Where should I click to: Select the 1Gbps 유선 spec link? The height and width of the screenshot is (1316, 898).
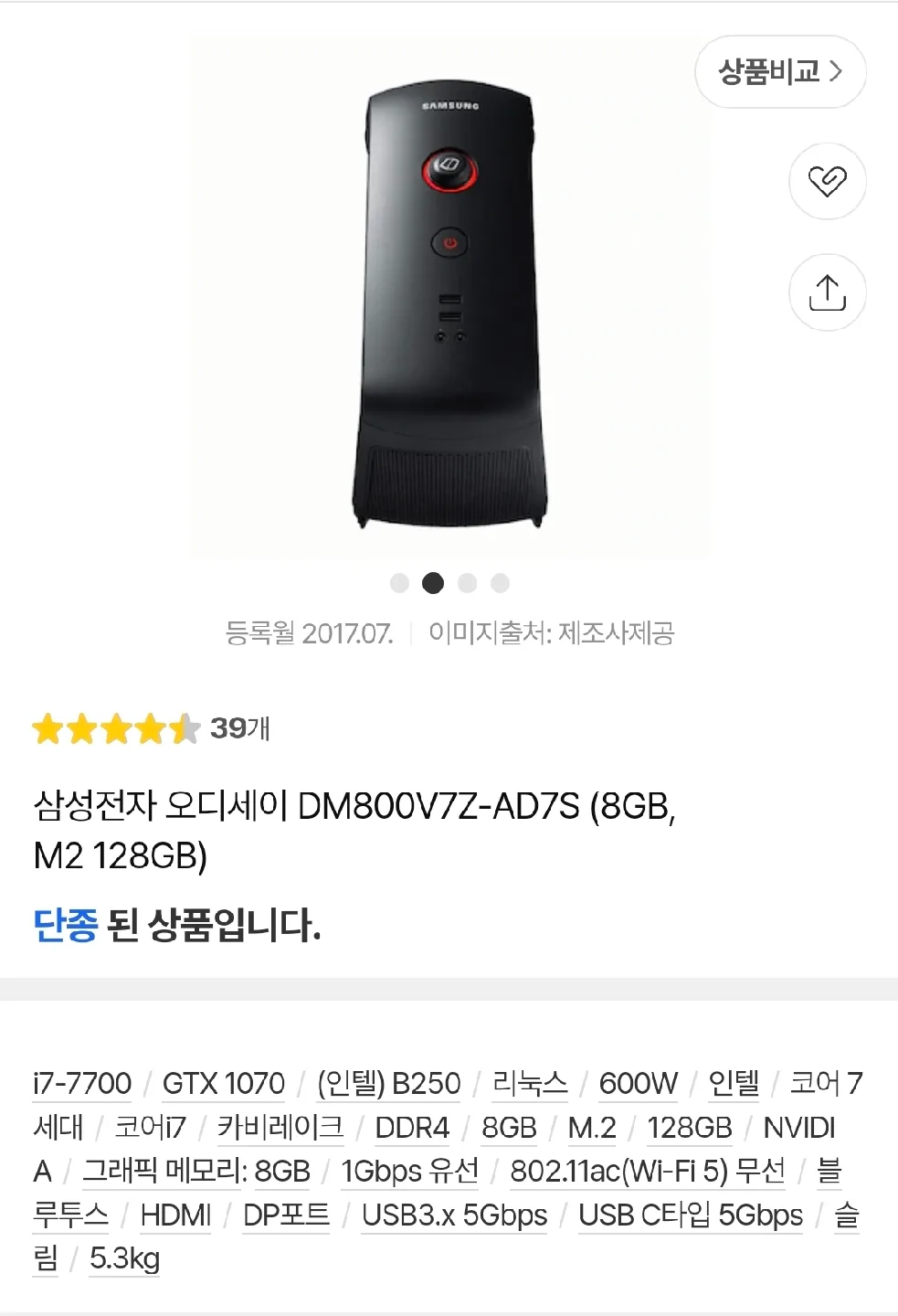[410, 1172]
